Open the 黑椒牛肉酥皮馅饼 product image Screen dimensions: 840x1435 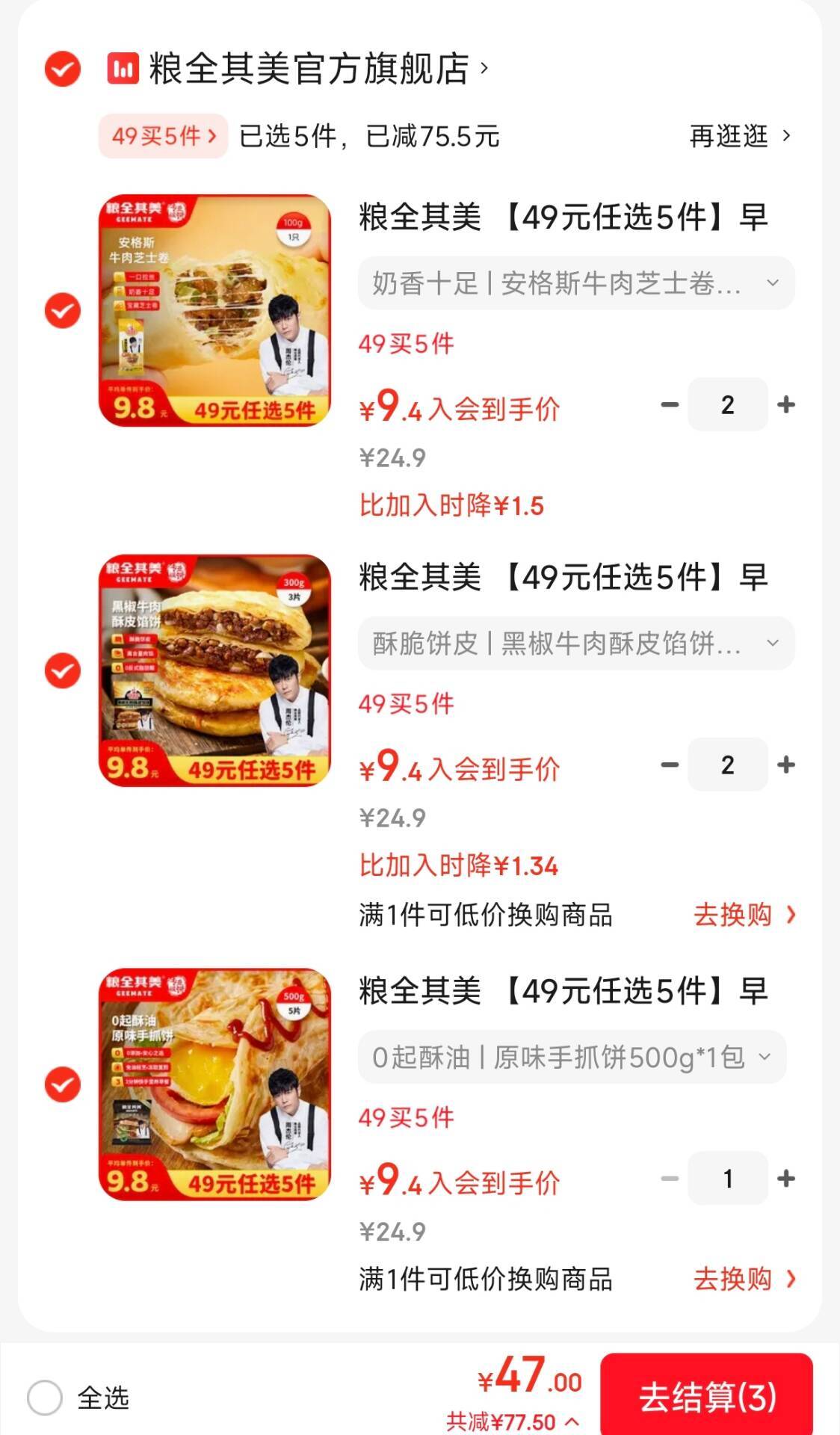click(215, 670)
